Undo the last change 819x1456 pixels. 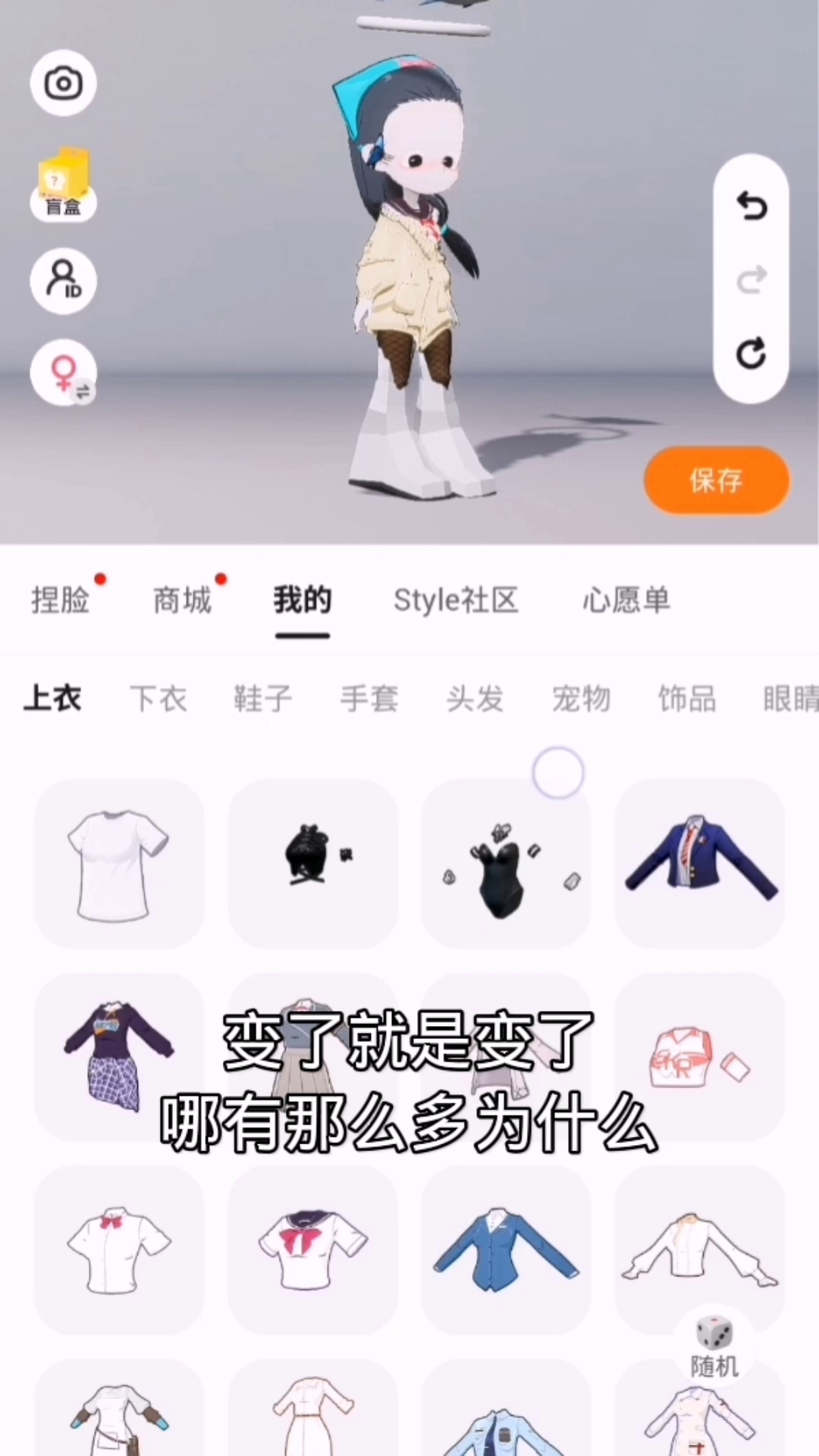(751, 206)
